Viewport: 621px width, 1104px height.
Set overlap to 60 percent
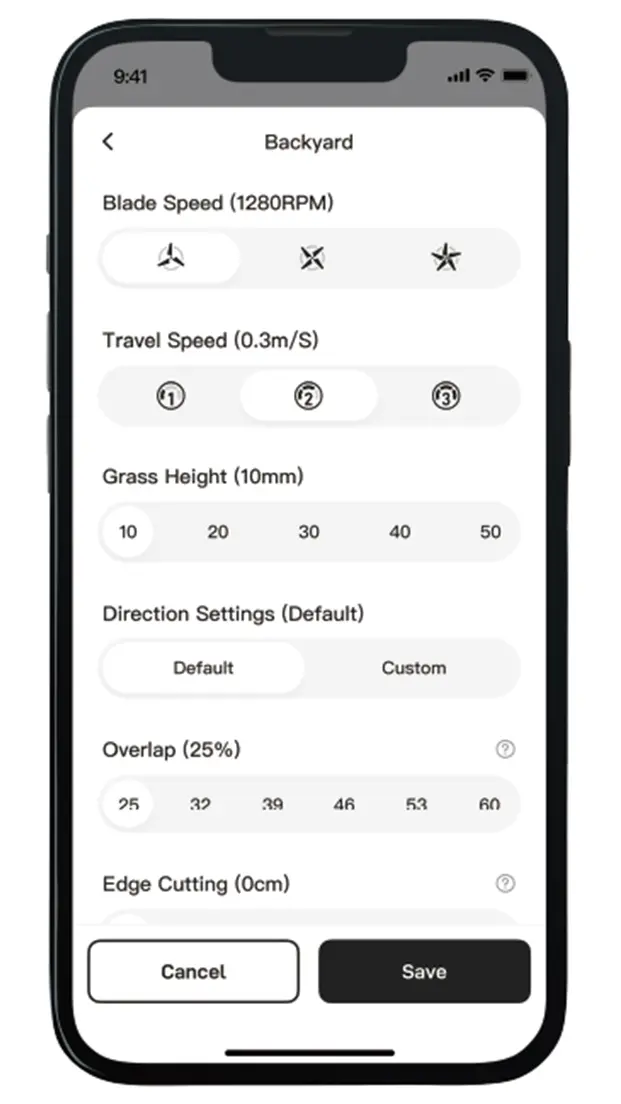pyautogui.click(x=489, y=804)
